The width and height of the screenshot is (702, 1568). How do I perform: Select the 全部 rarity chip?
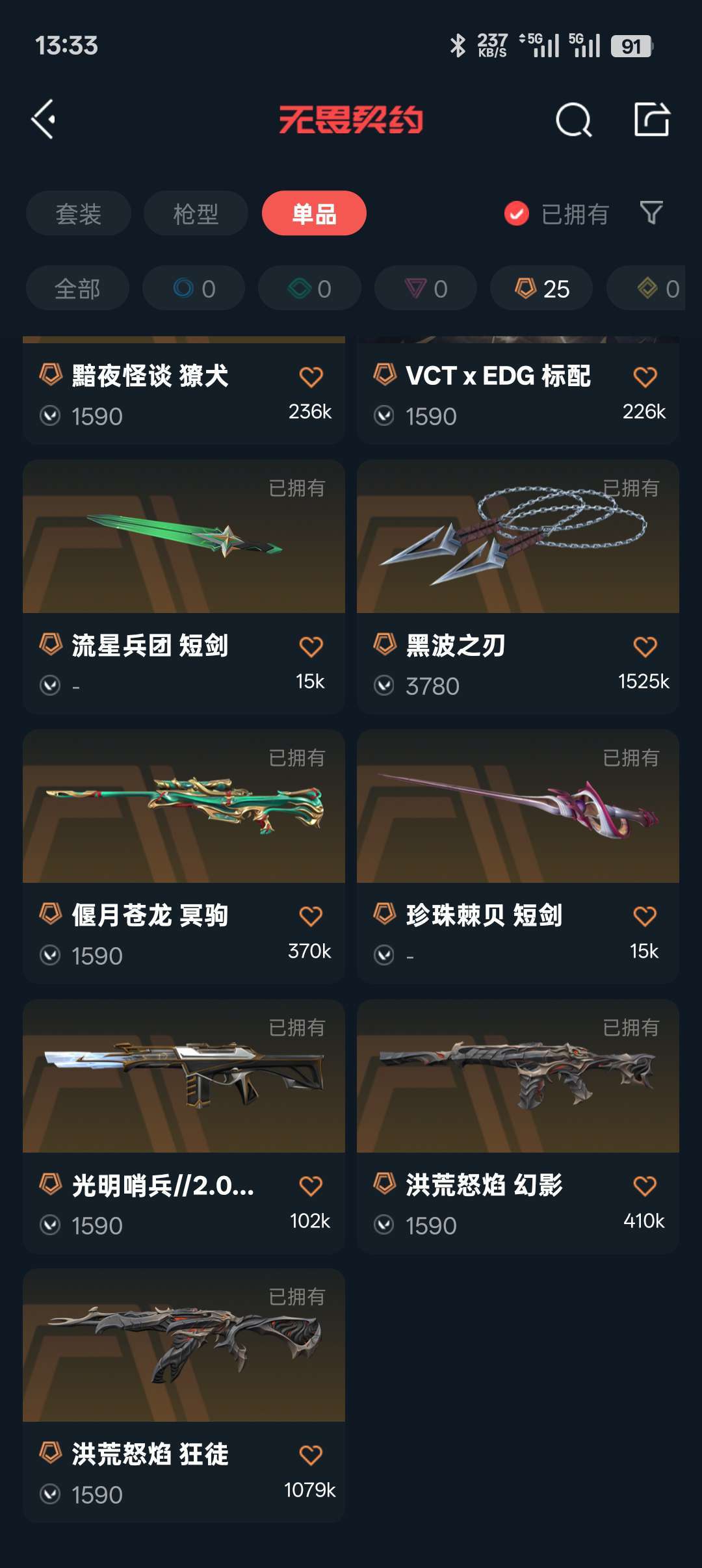77,288
